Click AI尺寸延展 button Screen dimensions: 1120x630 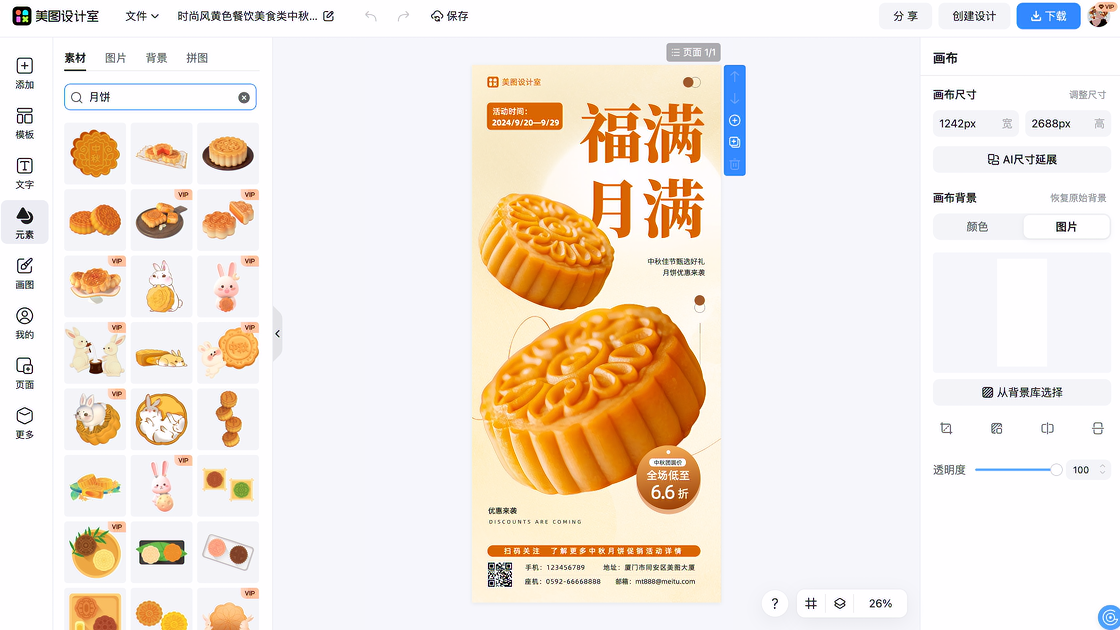pyautogui.click(x=1021, y=159)
